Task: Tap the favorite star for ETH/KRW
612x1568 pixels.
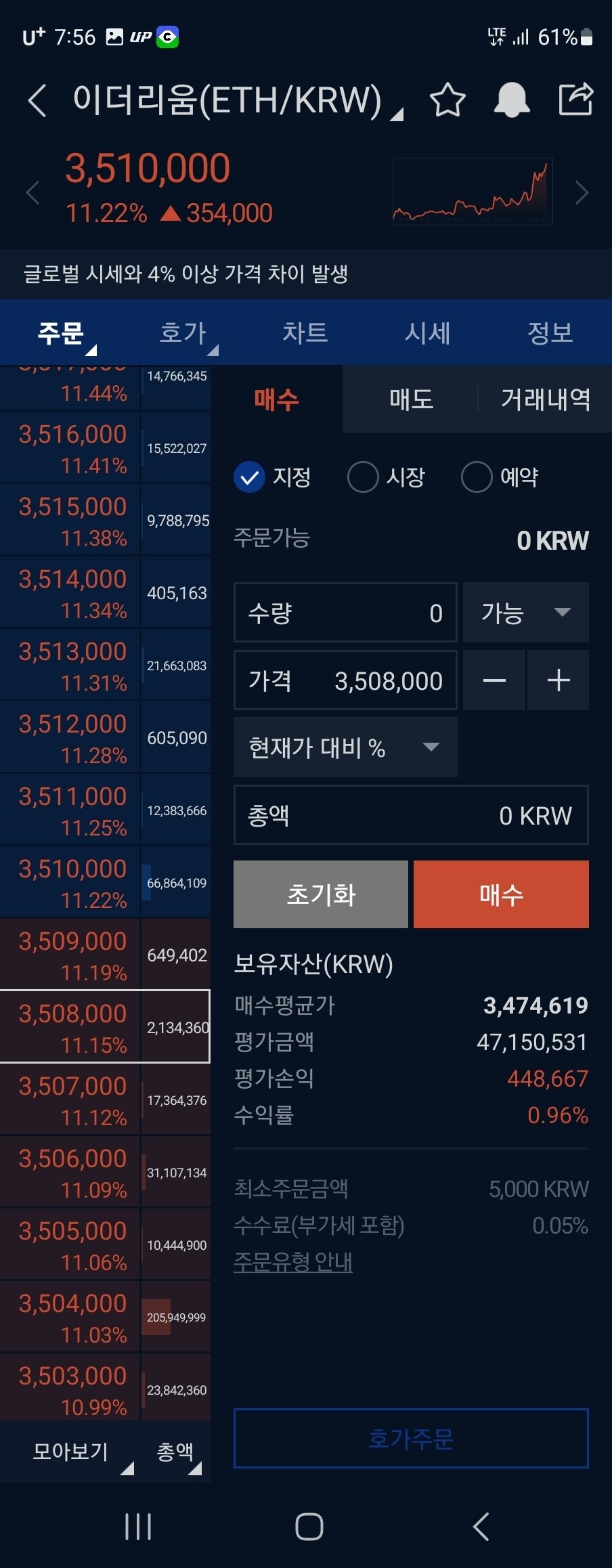Action: pos(448,100)
